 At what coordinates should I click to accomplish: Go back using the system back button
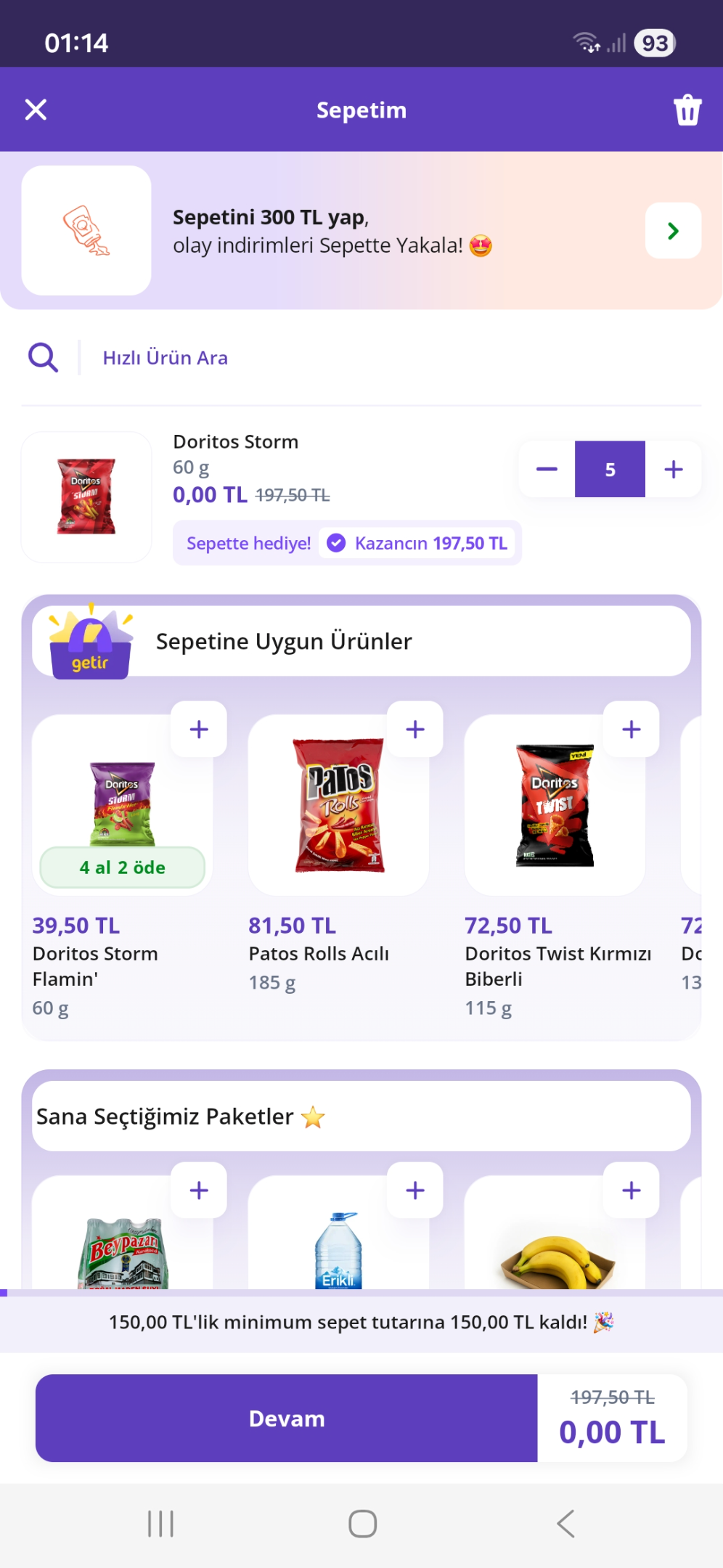[565, 1523]
